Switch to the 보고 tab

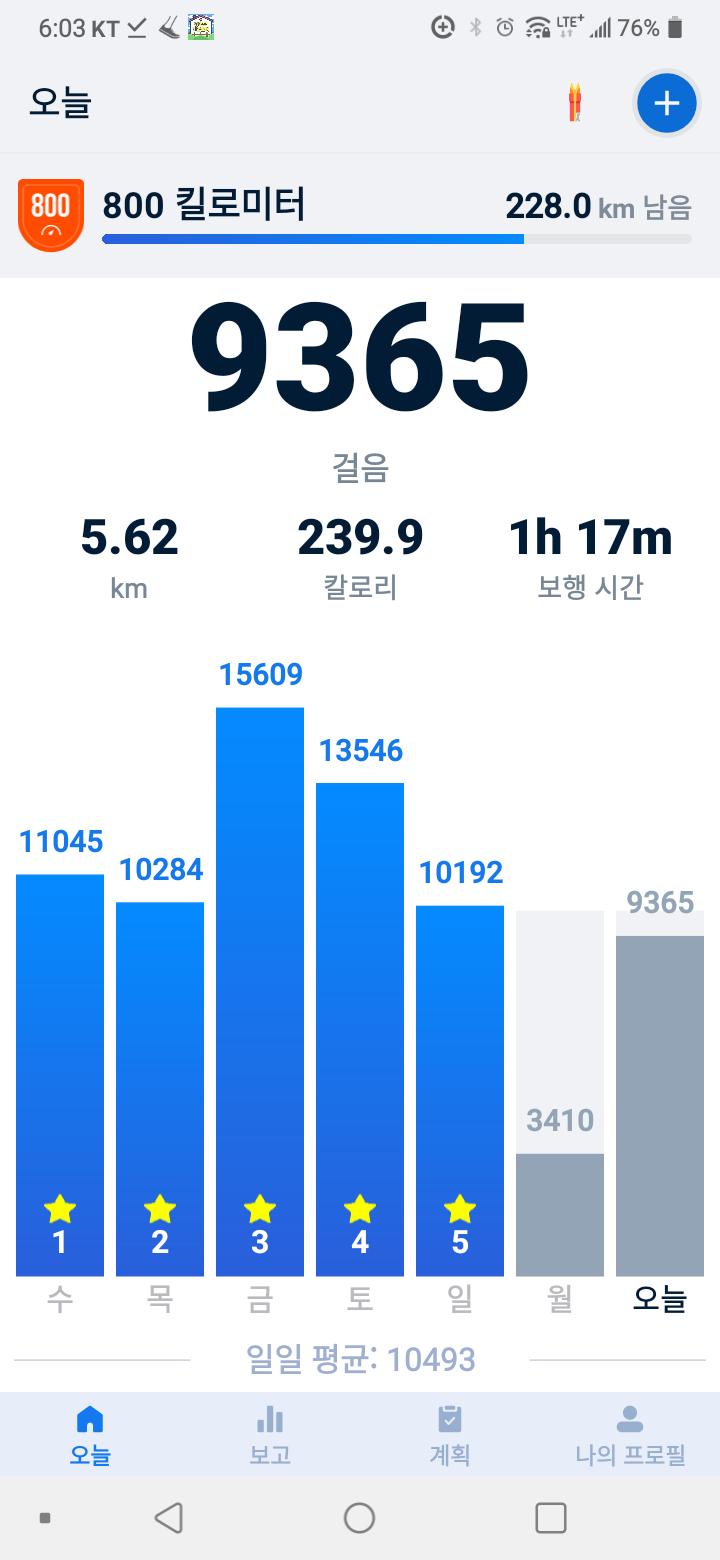(x=270, y=1435)
